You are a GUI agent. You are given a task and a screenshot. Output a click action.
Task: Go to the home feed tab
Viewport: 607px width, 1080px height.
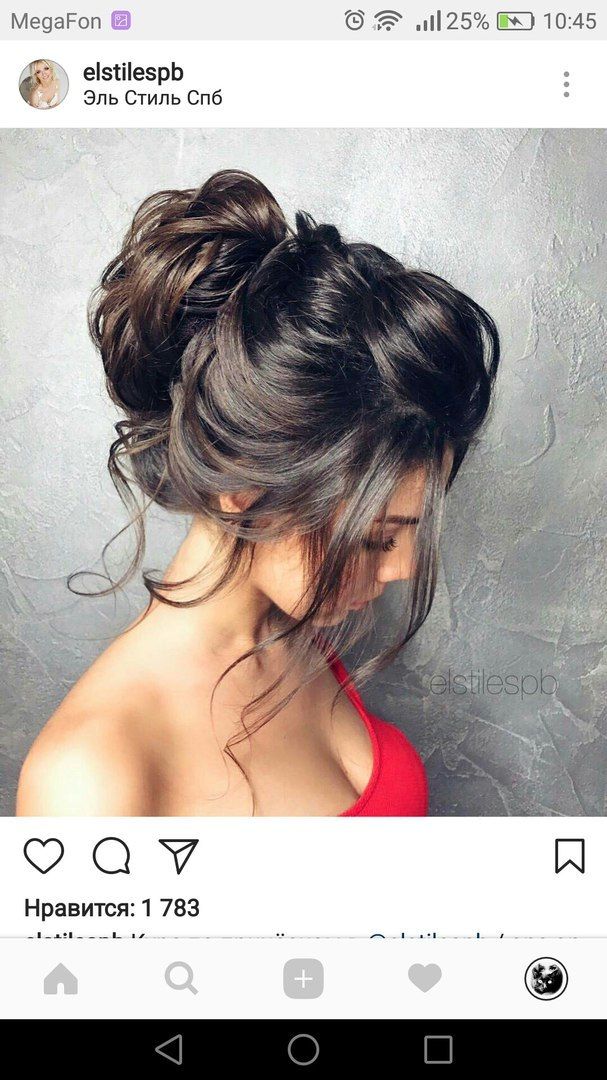pos(61,979)
